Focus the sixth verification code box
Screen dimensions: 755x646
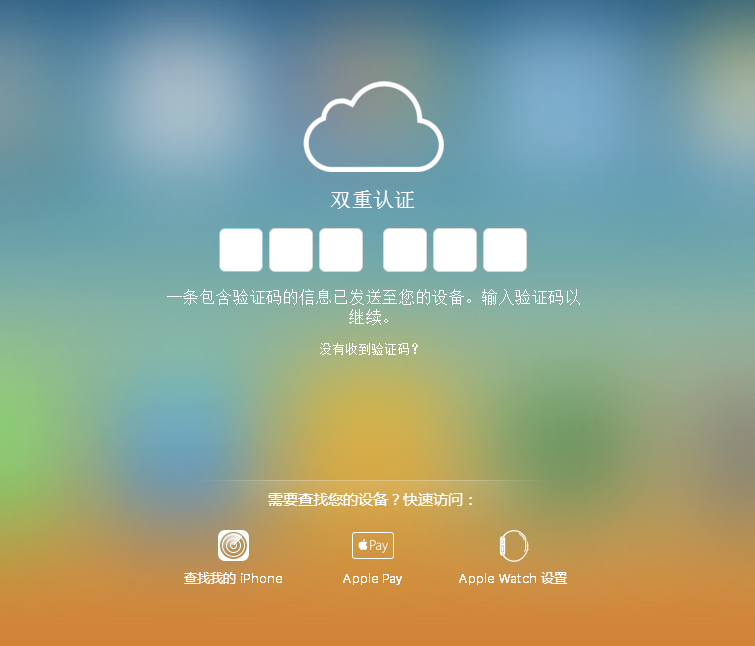(505, 250)
